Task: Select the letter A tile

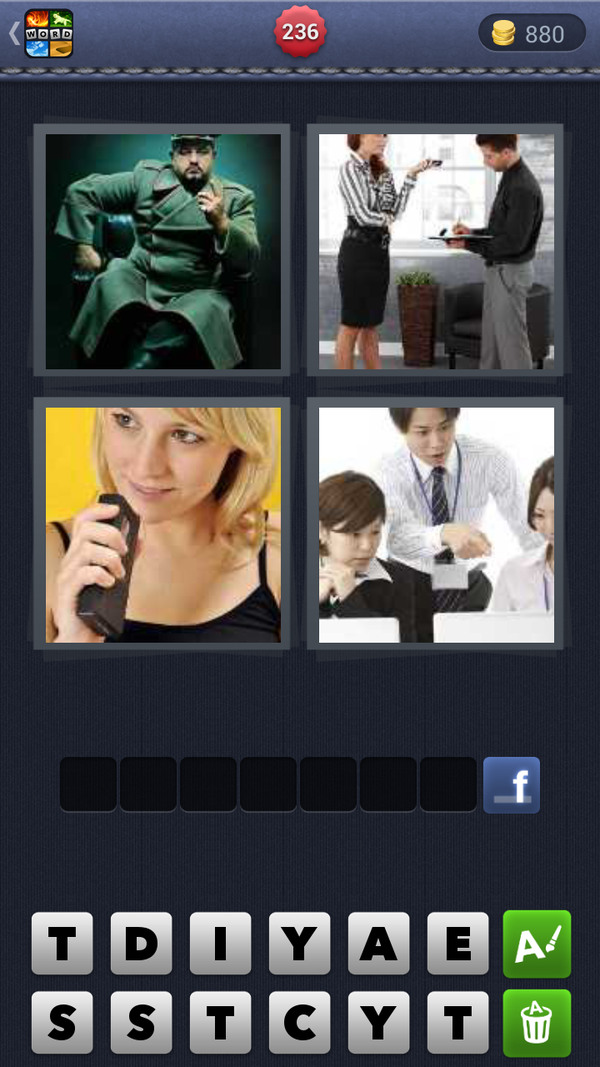Action: click(x=378, y=943)
